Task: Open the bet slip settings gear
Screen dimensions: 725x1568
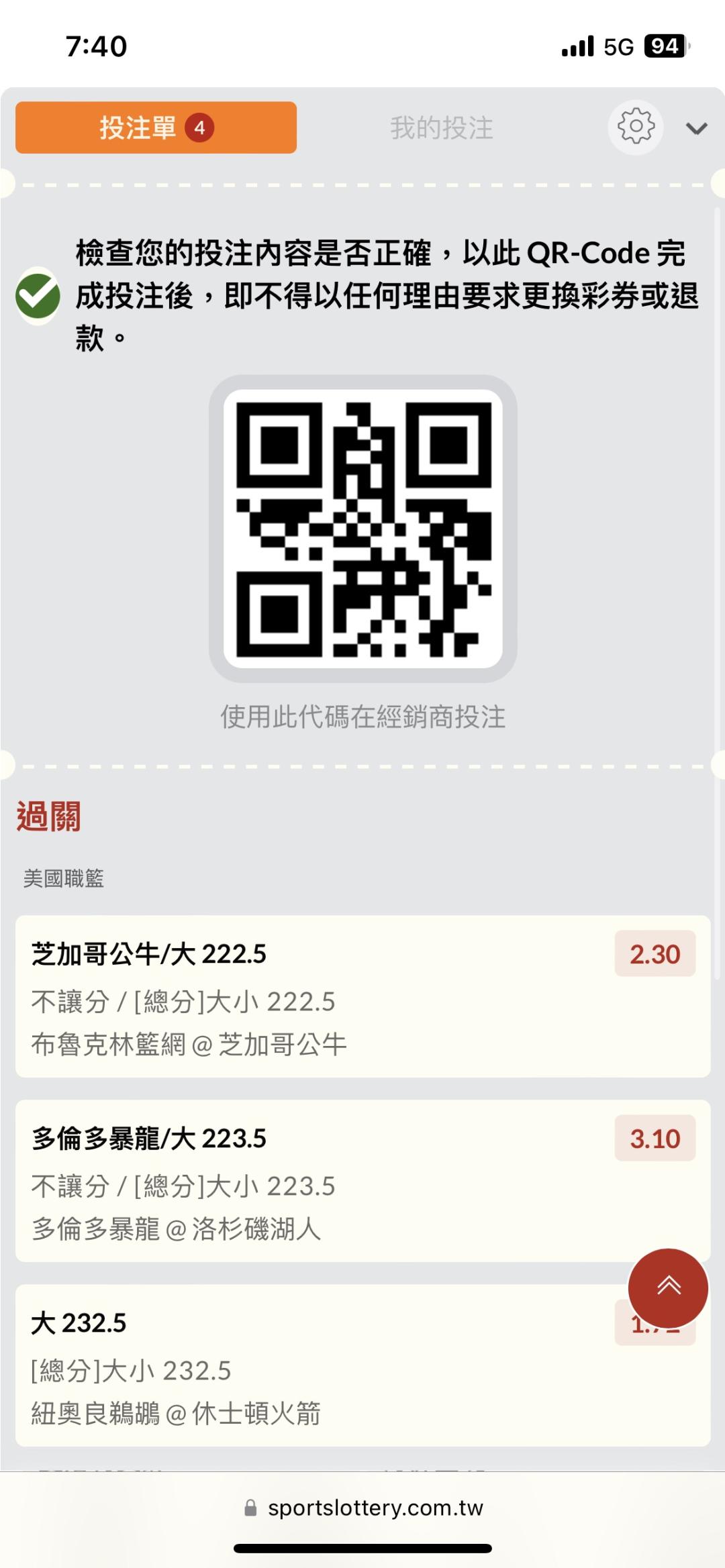Action: (635, 127)
